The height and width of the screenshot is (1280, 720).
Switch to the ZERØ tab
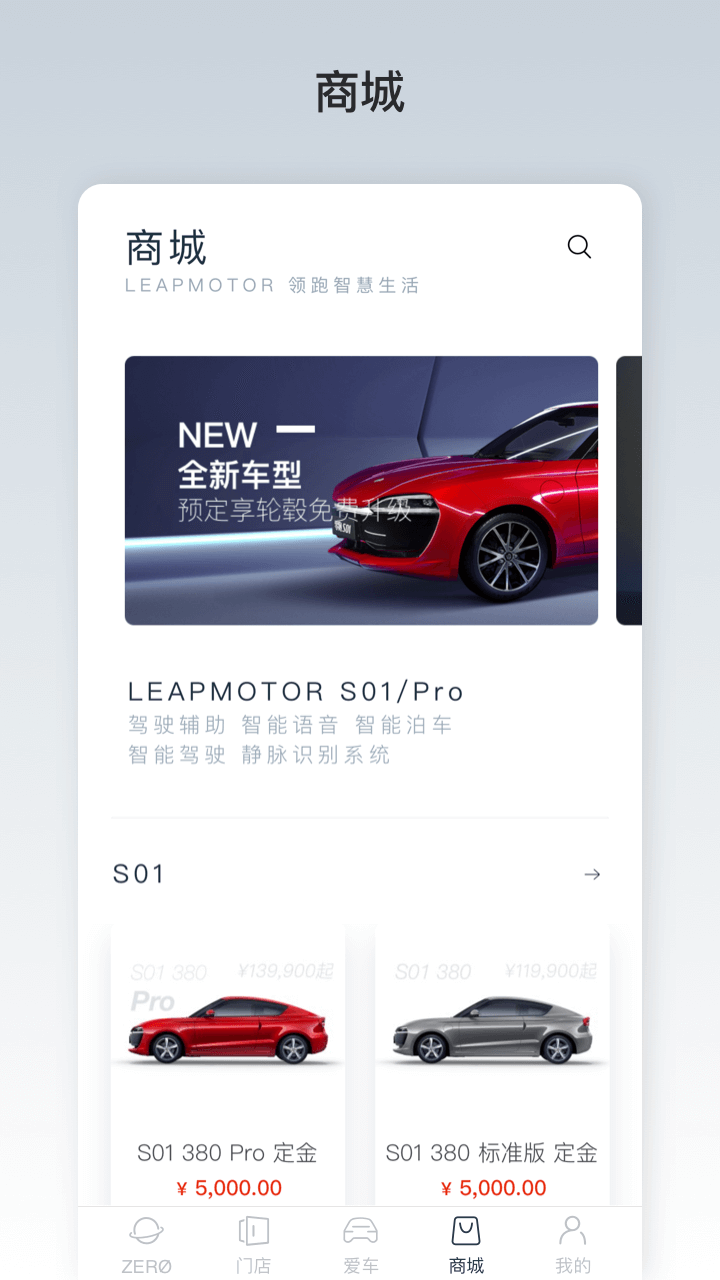146,1244
